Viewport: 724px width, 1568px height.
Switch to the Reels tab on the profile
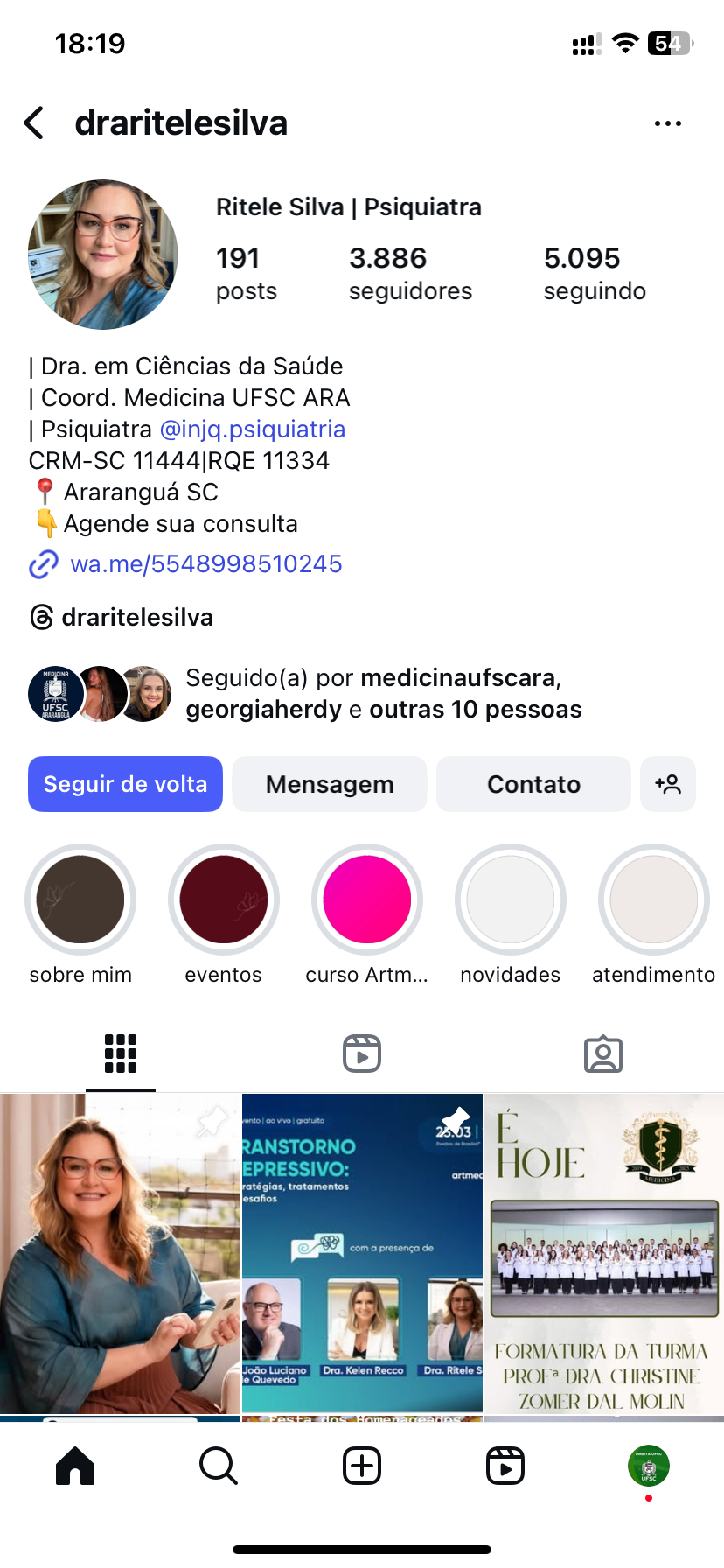362,1053
